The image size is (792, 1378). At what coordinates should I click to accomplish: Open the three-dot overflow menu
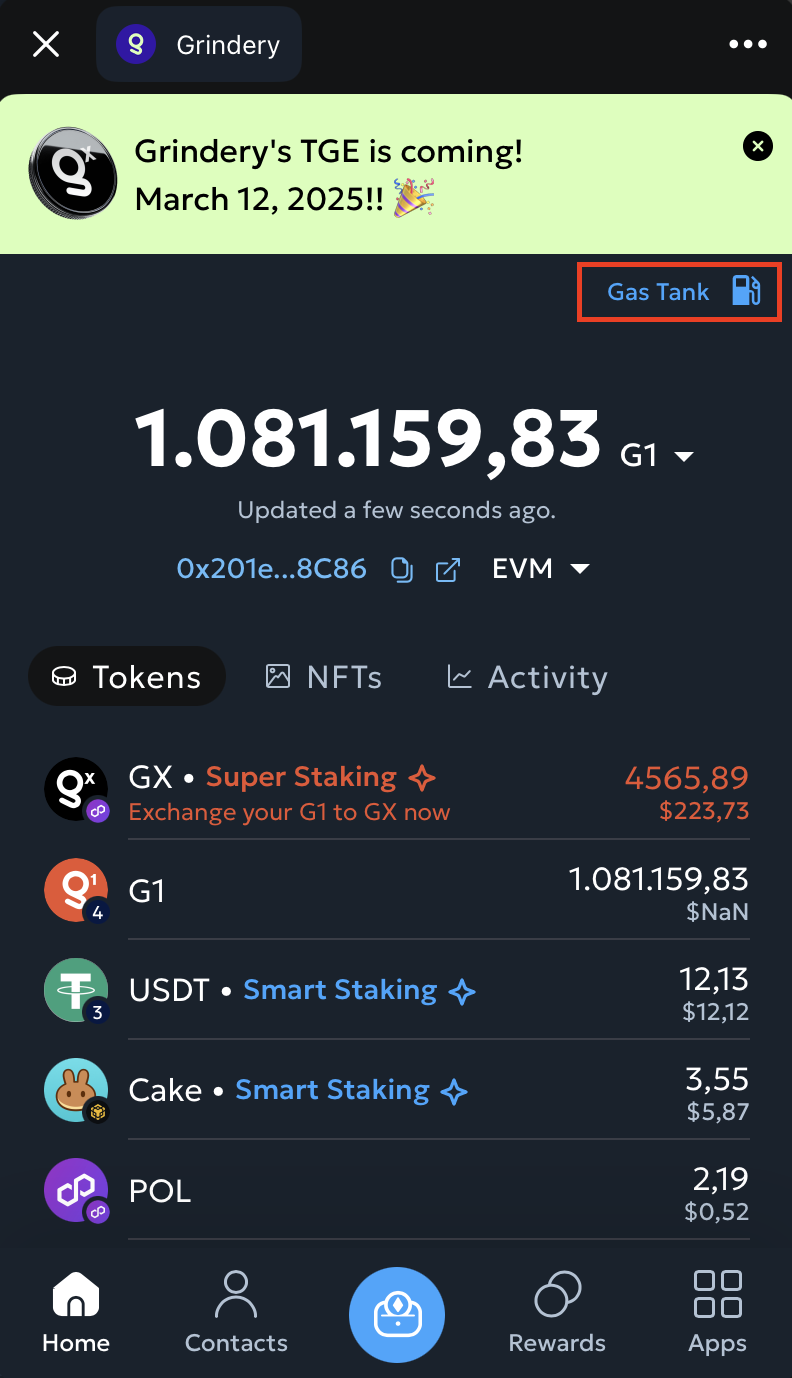(747, 44)
